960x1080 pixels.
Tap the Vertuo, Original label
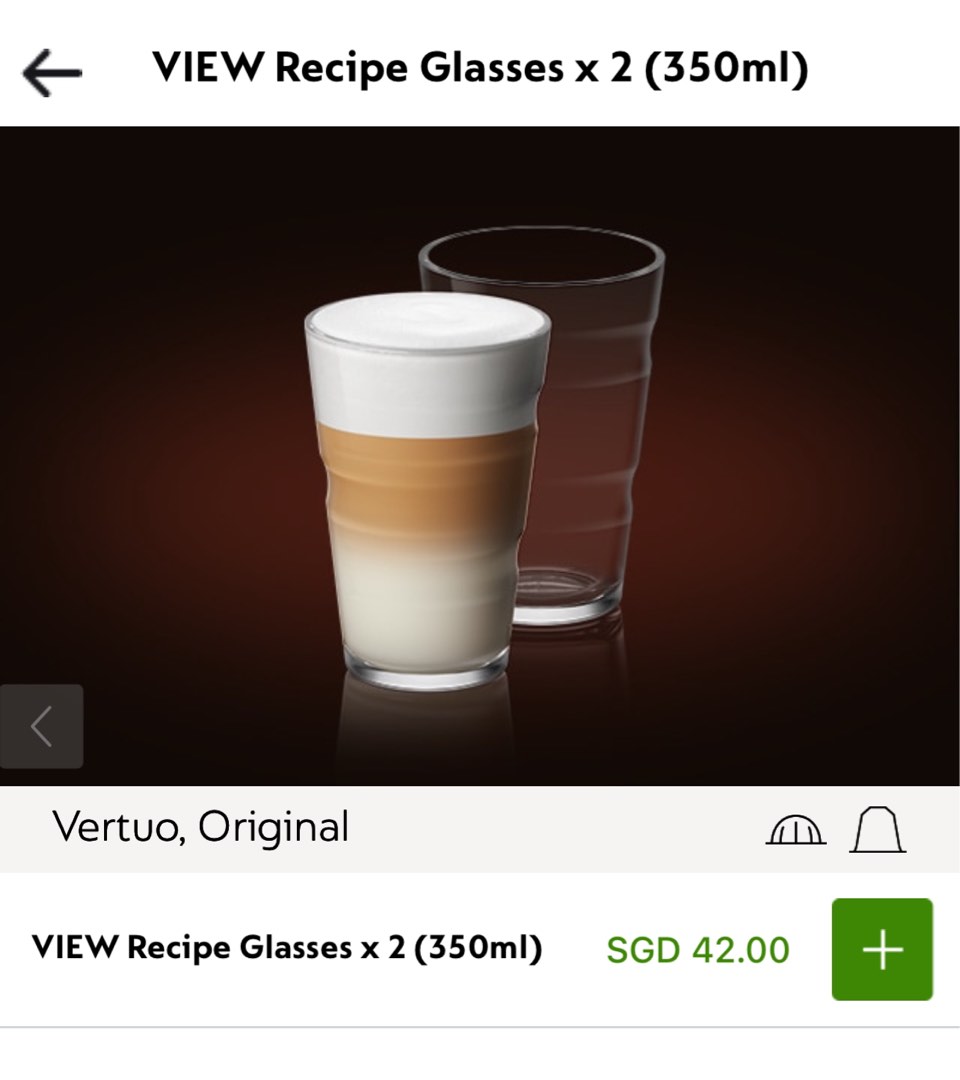[x=200, y=828]
